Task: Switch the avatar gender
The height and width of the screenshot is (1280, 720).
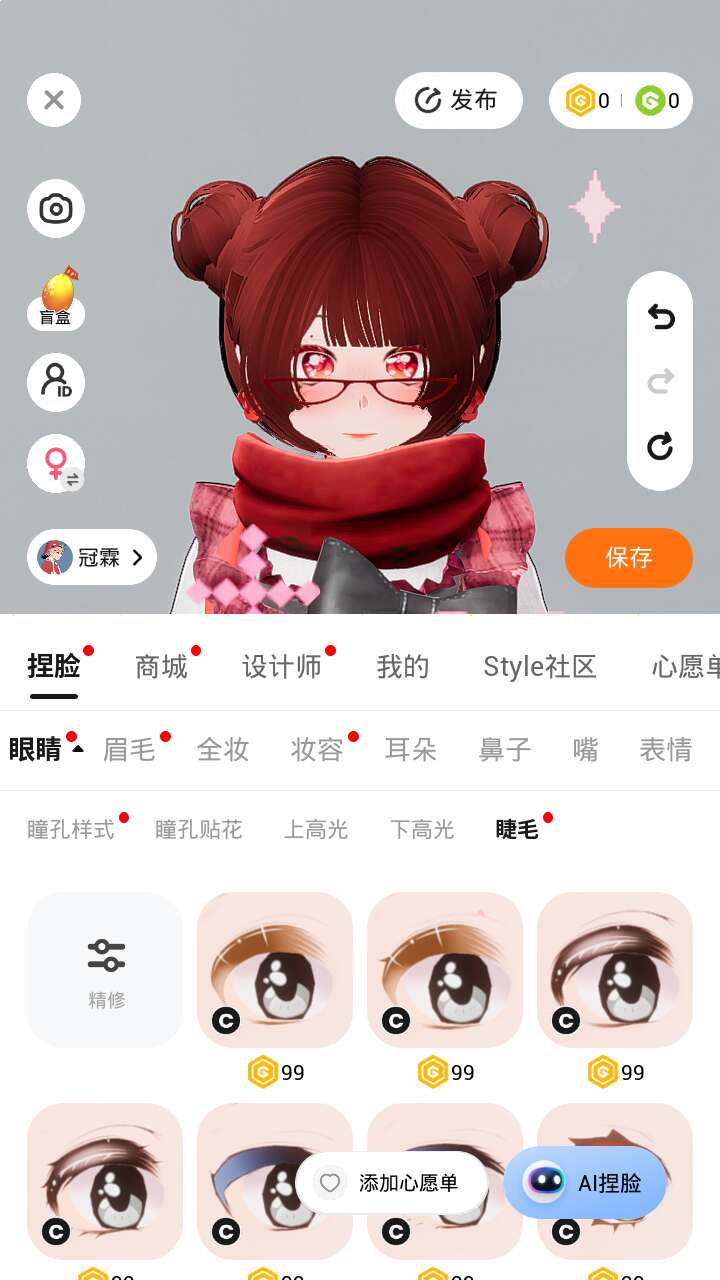Action: pos(55,463)
